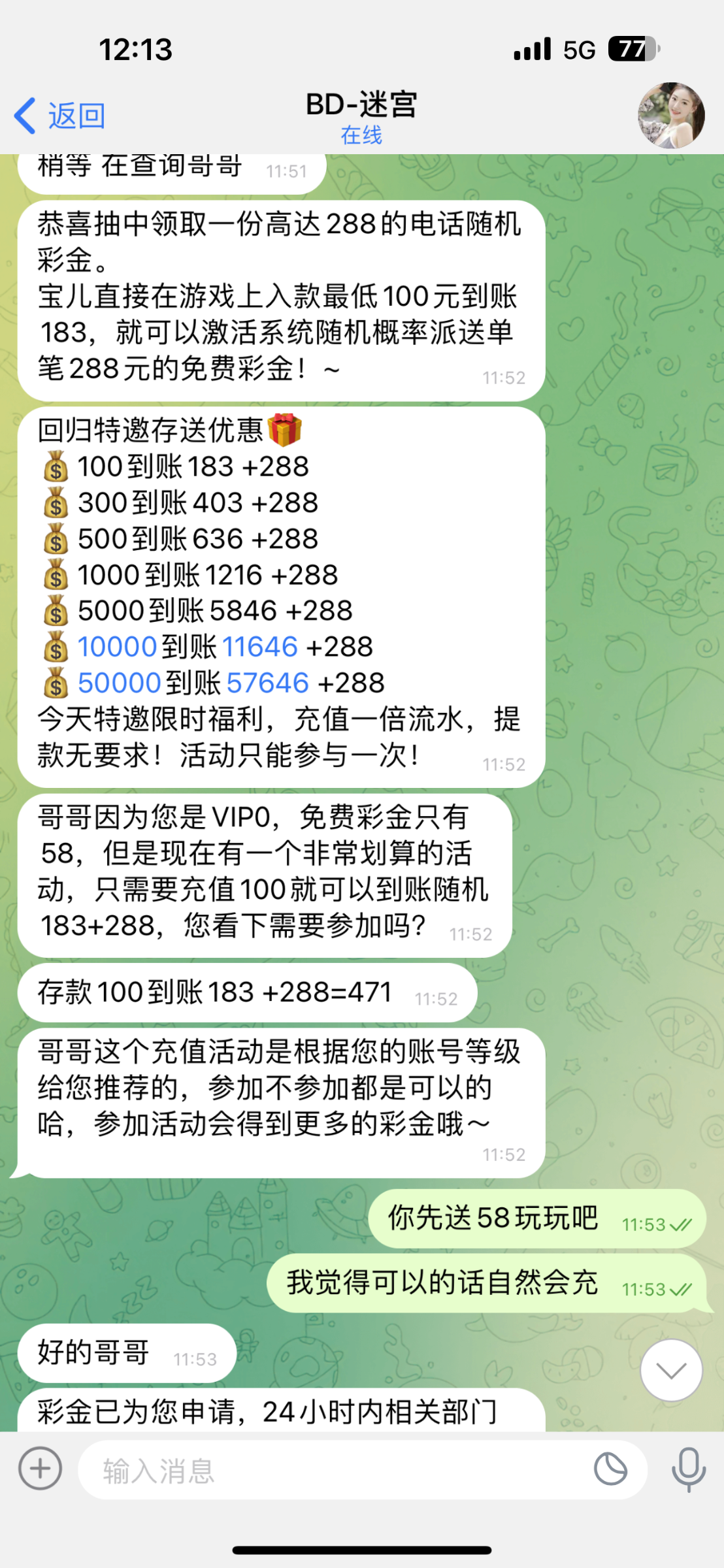The image size is (724, 1568).
Task: Open the BD-迷宫 profile avatar
Action: [671, 116]
